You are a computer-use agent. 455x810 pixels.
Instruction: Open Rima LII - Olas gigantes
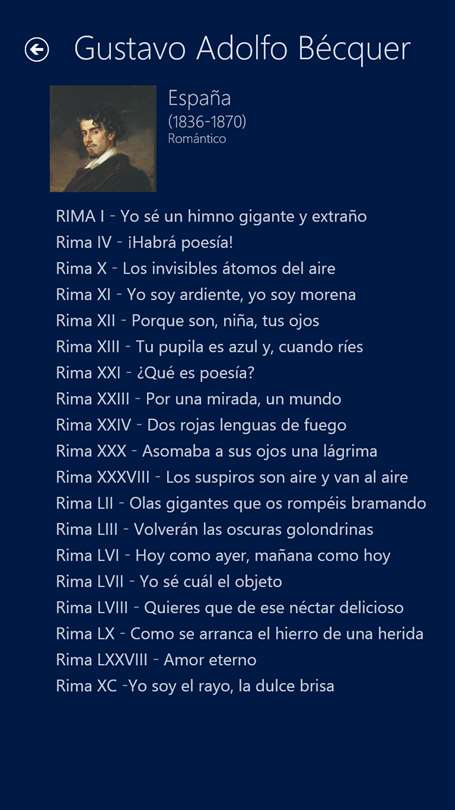tap(241, 503)
